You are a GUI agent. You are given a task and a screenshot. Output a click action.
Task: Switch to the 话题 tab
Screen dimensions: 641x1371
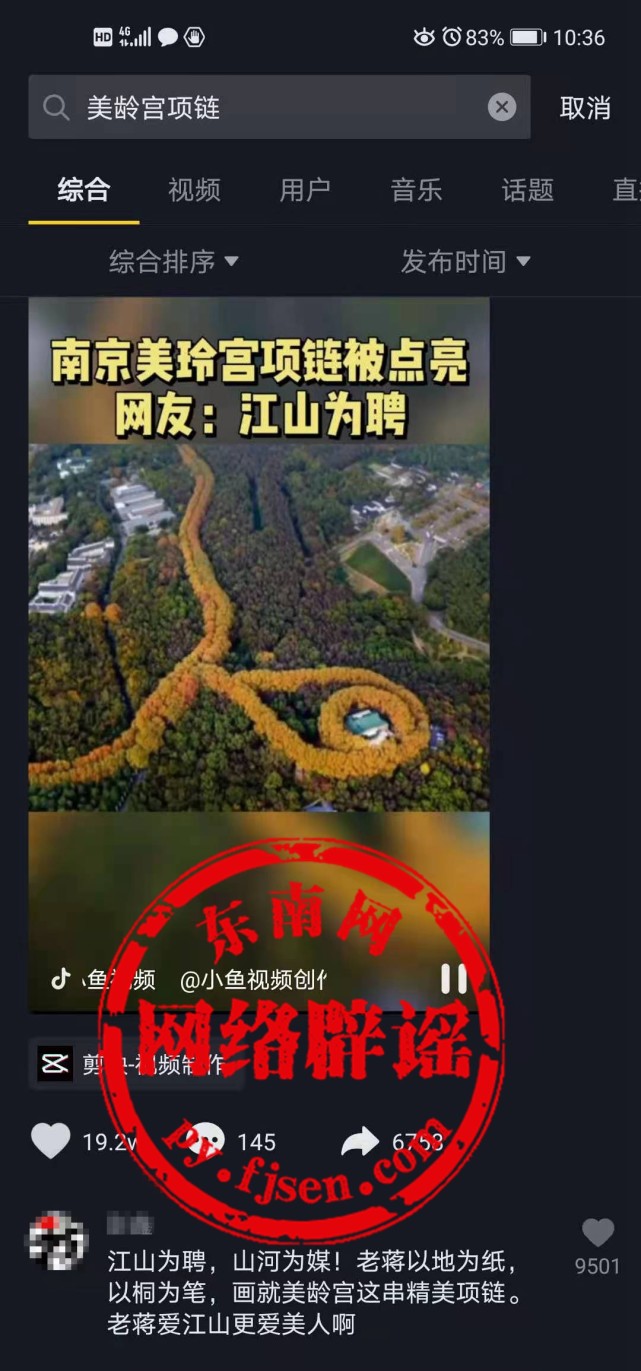[x=527, y=190]
